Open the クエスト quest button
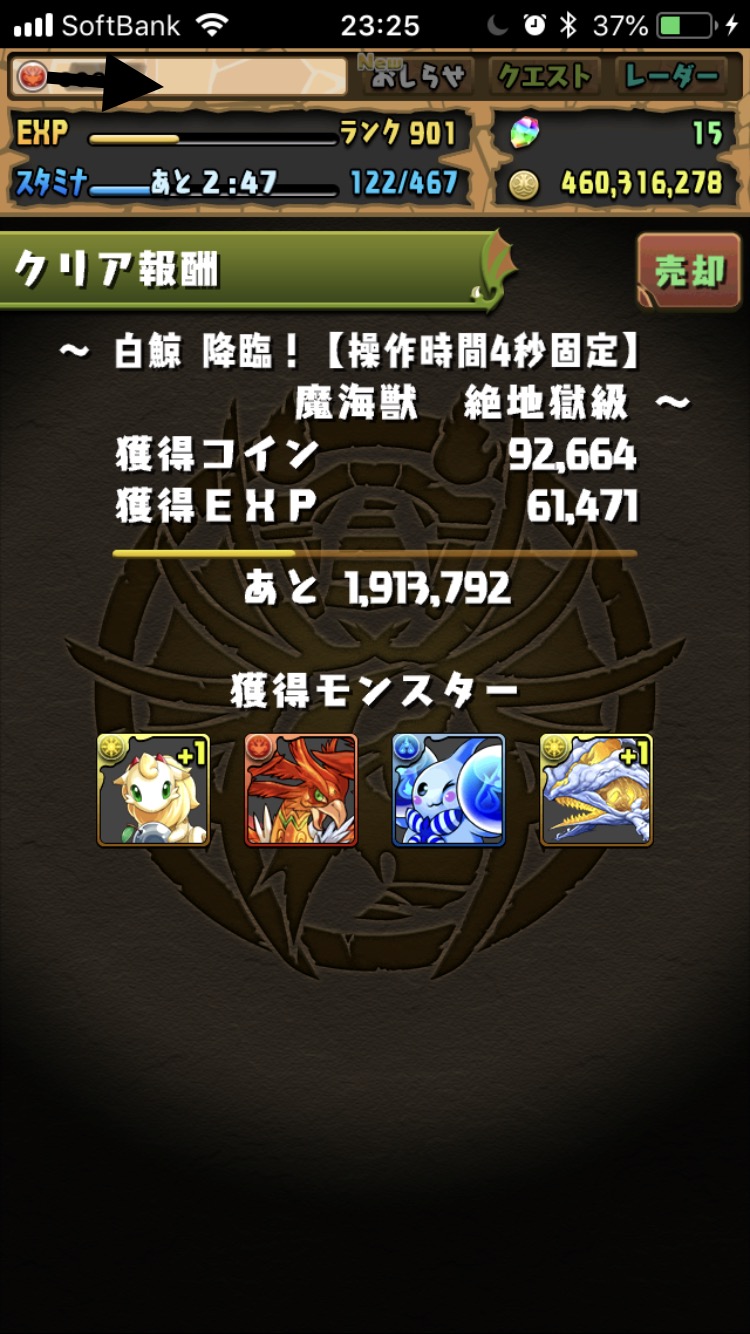 (x=544, y=76)
